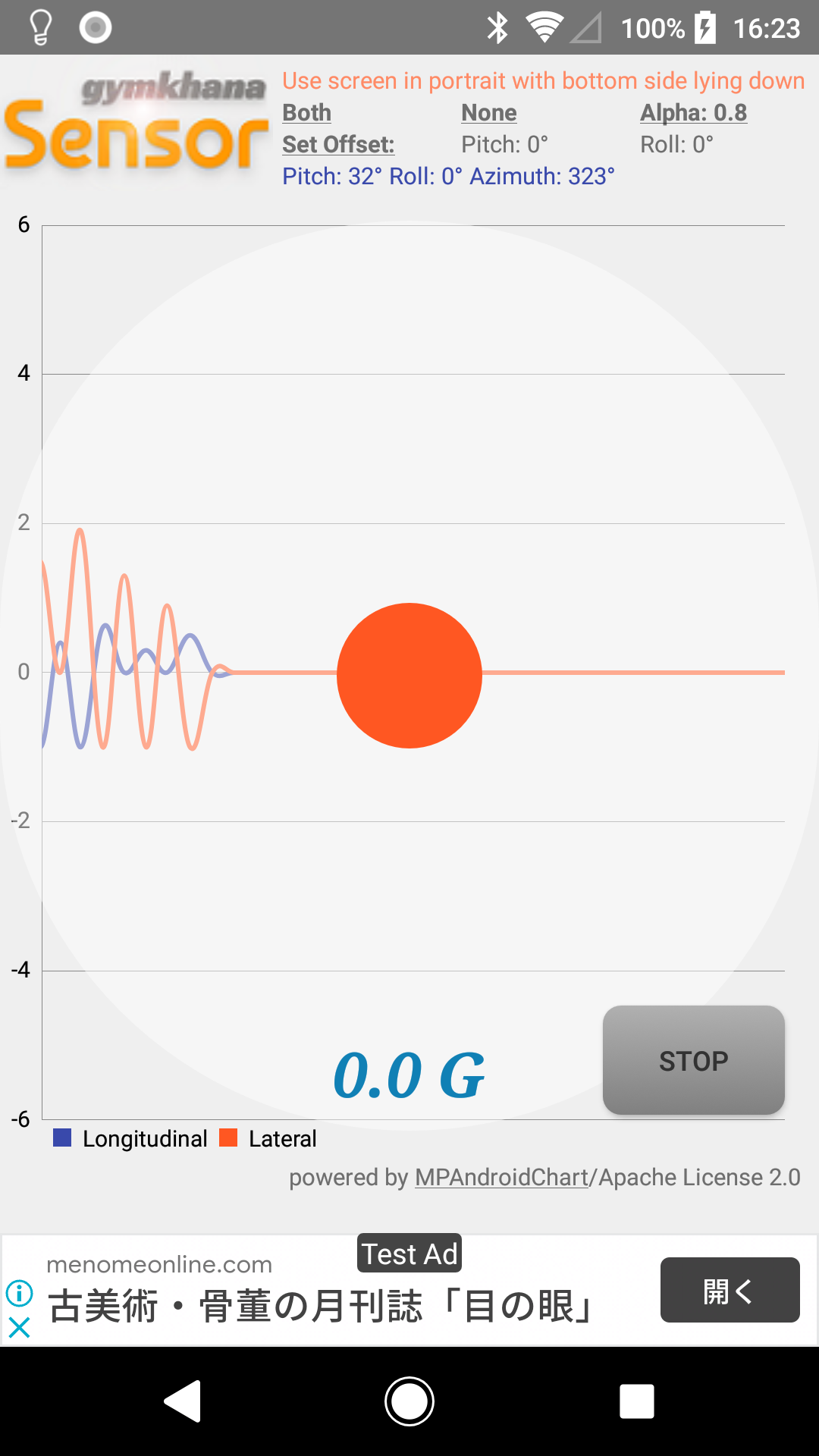Screen dimensions: 819x1456
Task: Open the ad info icon
Action: [20, 1293]
